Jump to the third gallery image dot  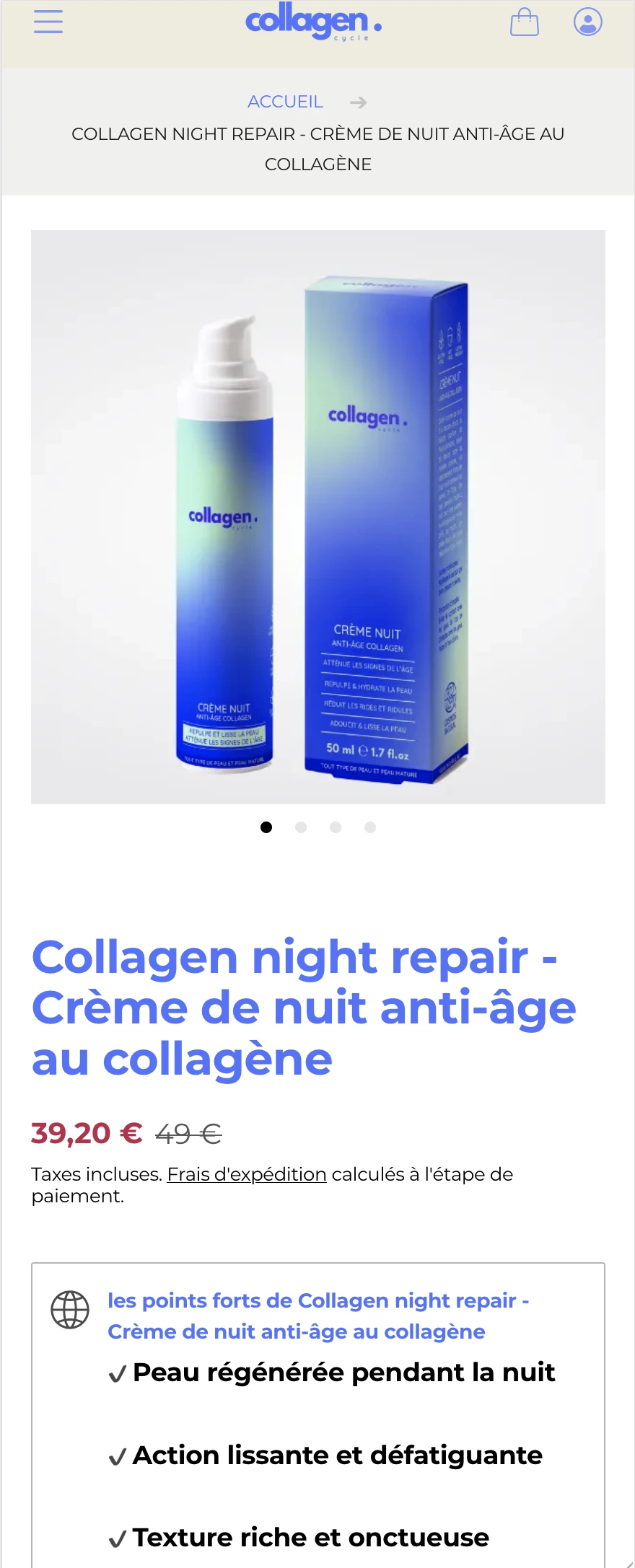(336, 827)
